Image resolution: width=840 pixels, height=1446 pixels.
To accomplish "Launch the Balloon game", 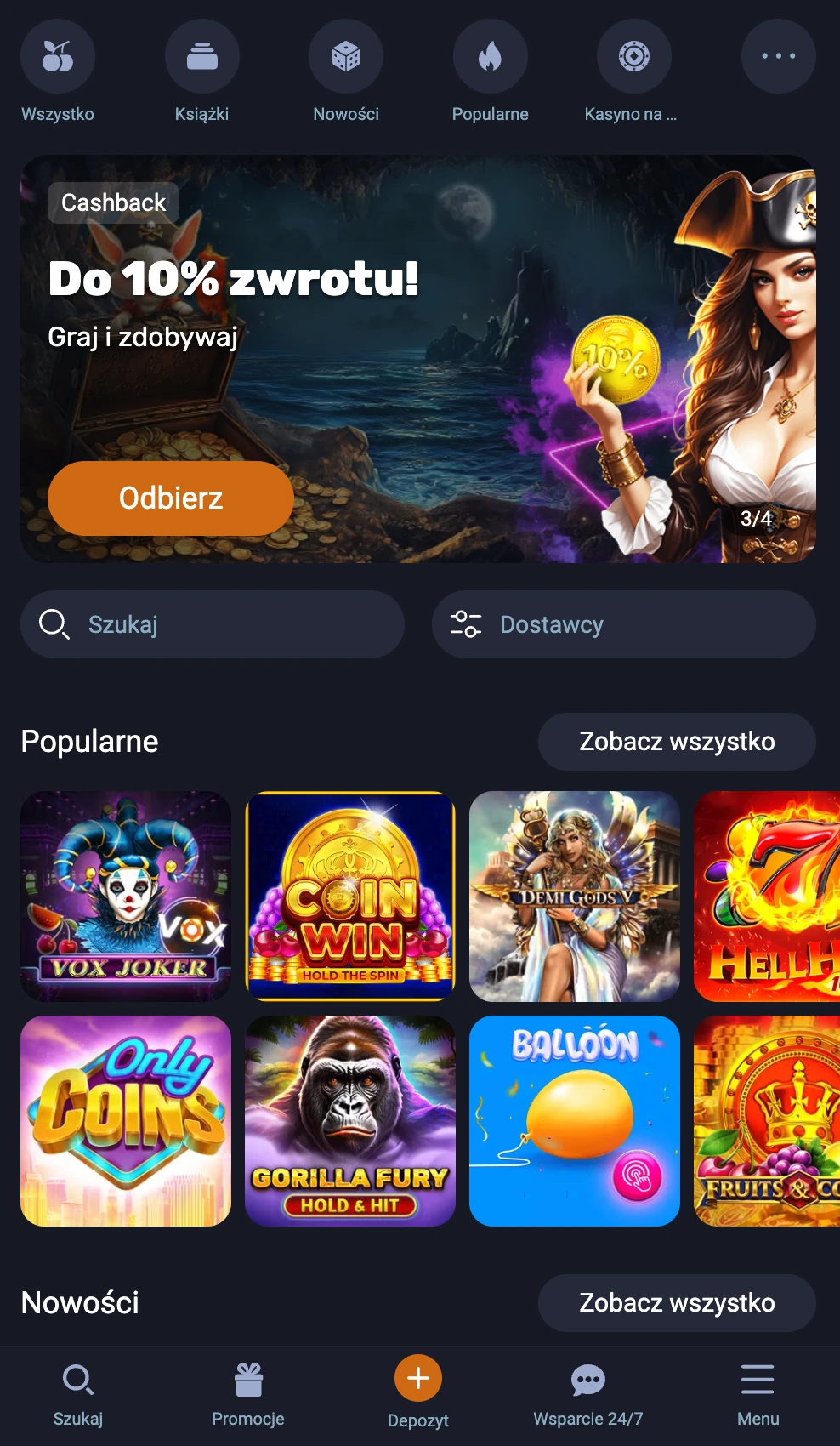I will pyautogui.click(x=575, y=1121).
